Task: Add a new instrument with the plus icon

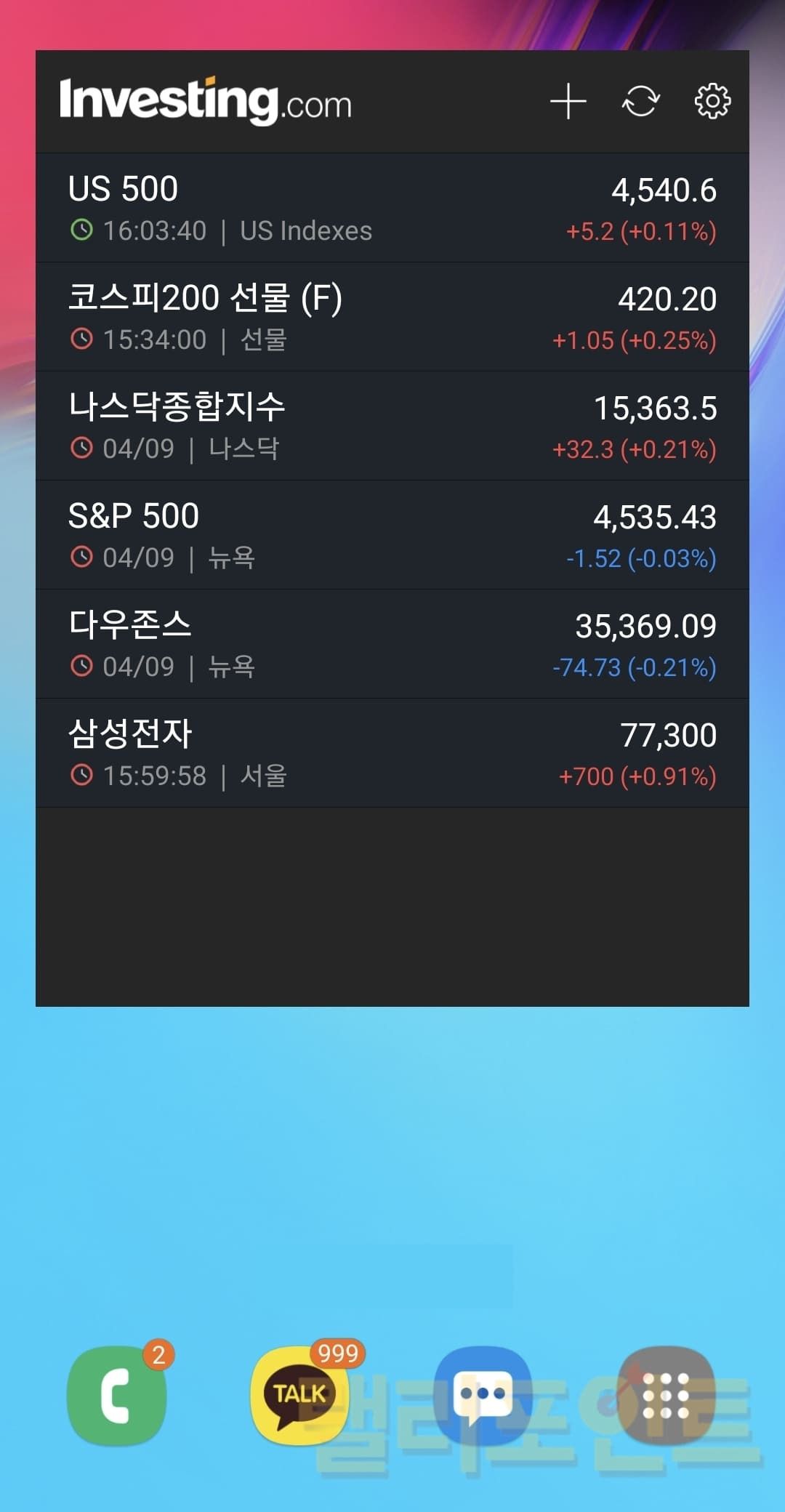Action: point(568,101)
